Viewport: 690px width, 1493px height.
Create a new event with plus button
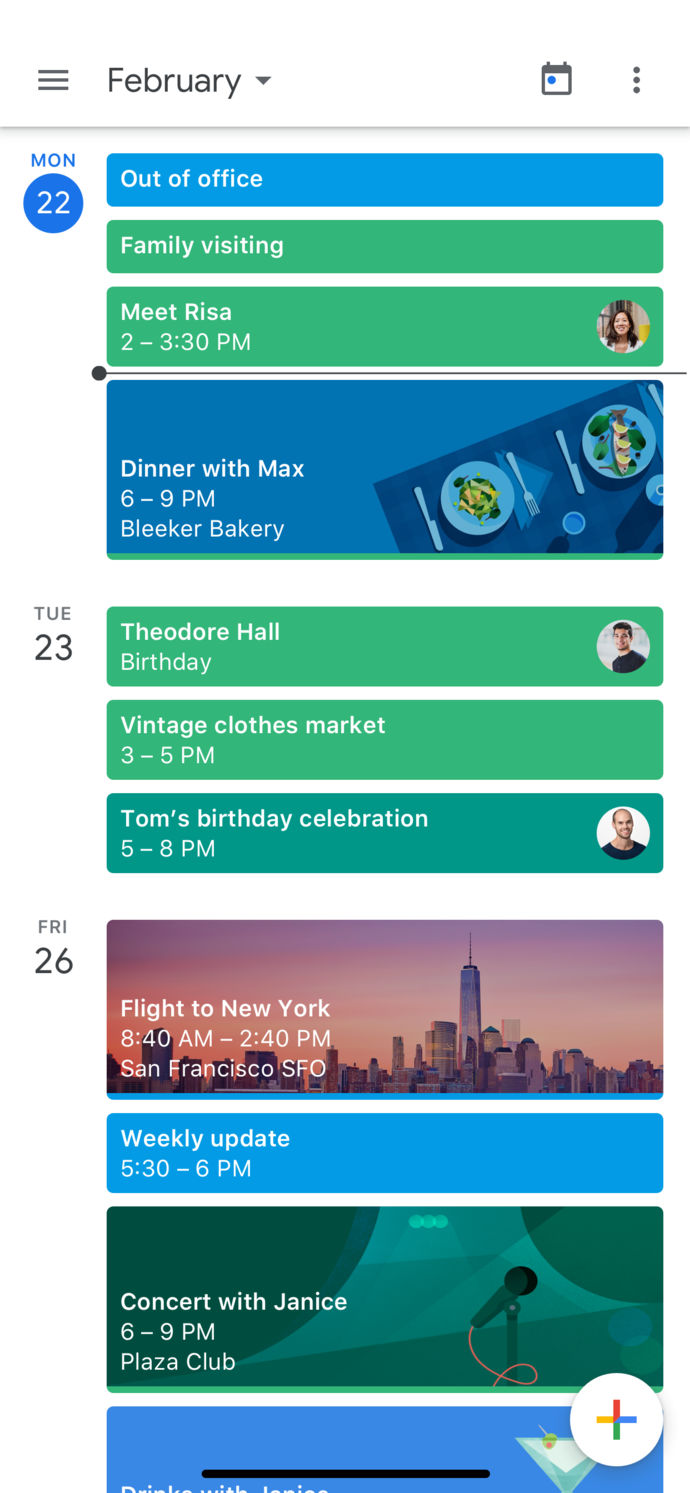[616, 1419]
